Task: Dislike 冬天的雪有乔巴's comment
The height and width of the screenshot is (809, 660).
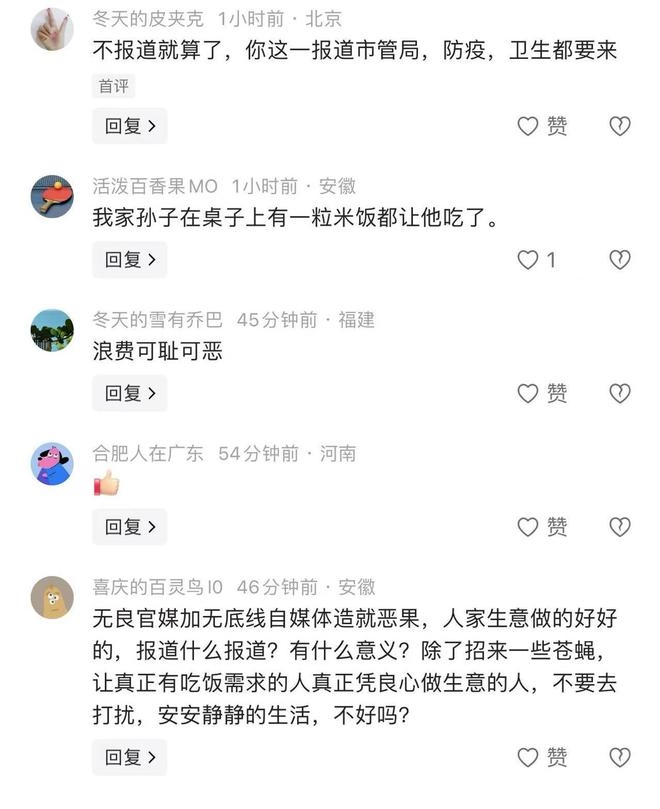Action: pyautogui.click(x=620, y=393)
